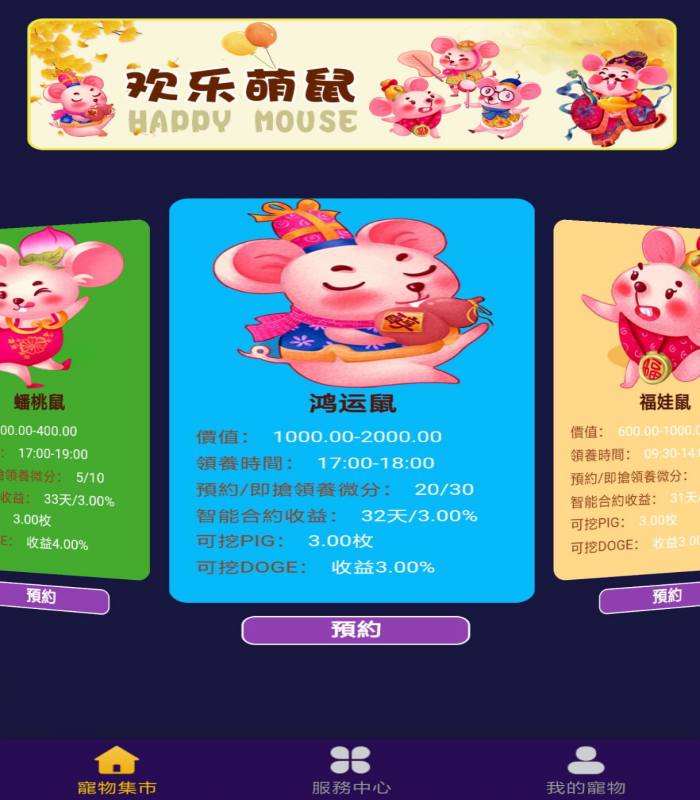
Task: Reserve the 蟠桃鼠 pet
Action: tap(45, 597)
